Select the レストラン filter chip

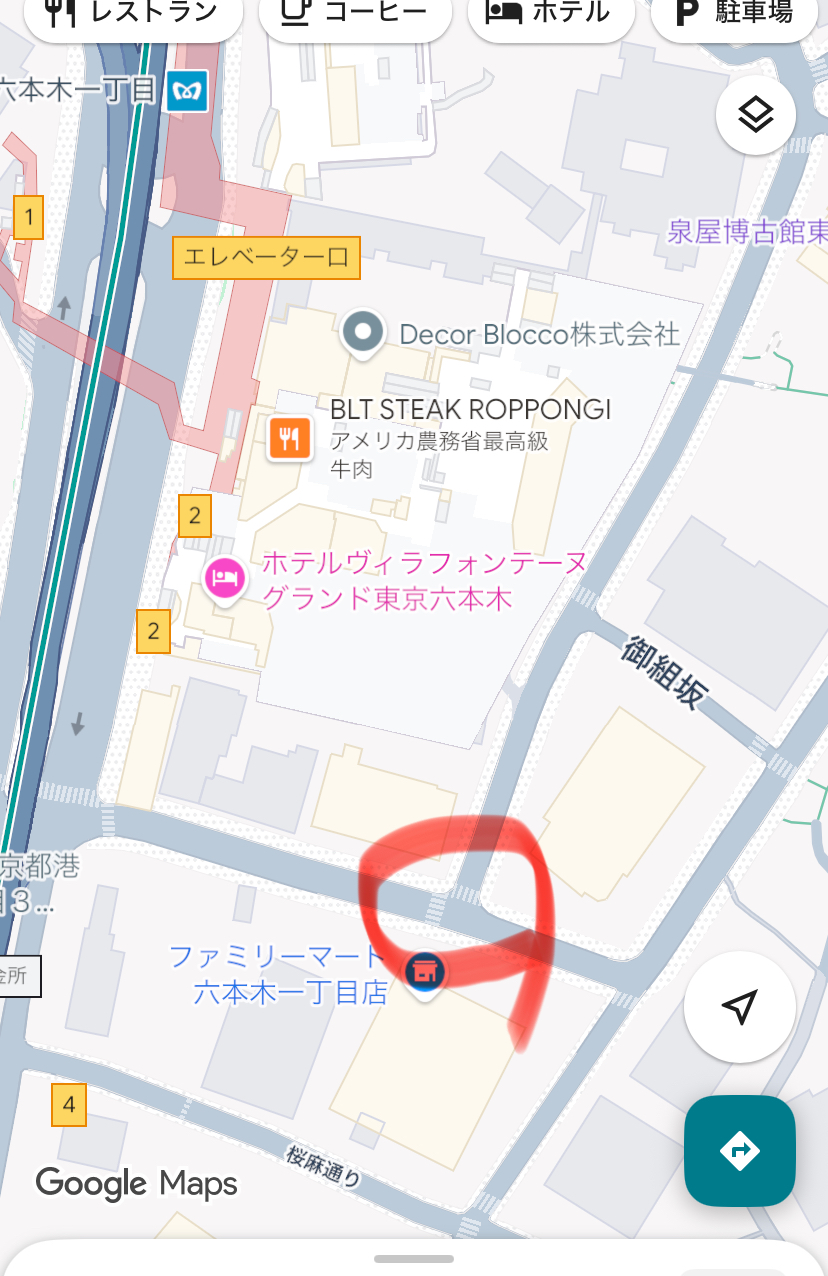click(x=132, y=14)
